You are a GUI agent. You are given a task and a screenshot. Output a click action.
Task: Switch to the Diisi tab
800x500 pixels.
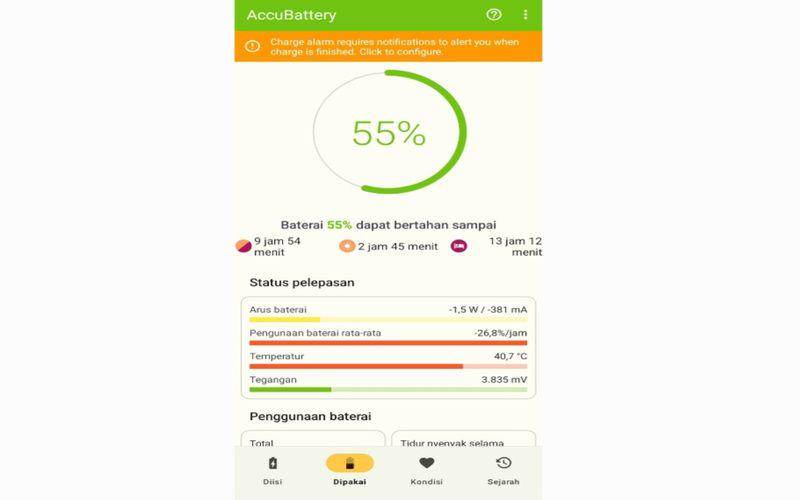[x=273, y=470]
